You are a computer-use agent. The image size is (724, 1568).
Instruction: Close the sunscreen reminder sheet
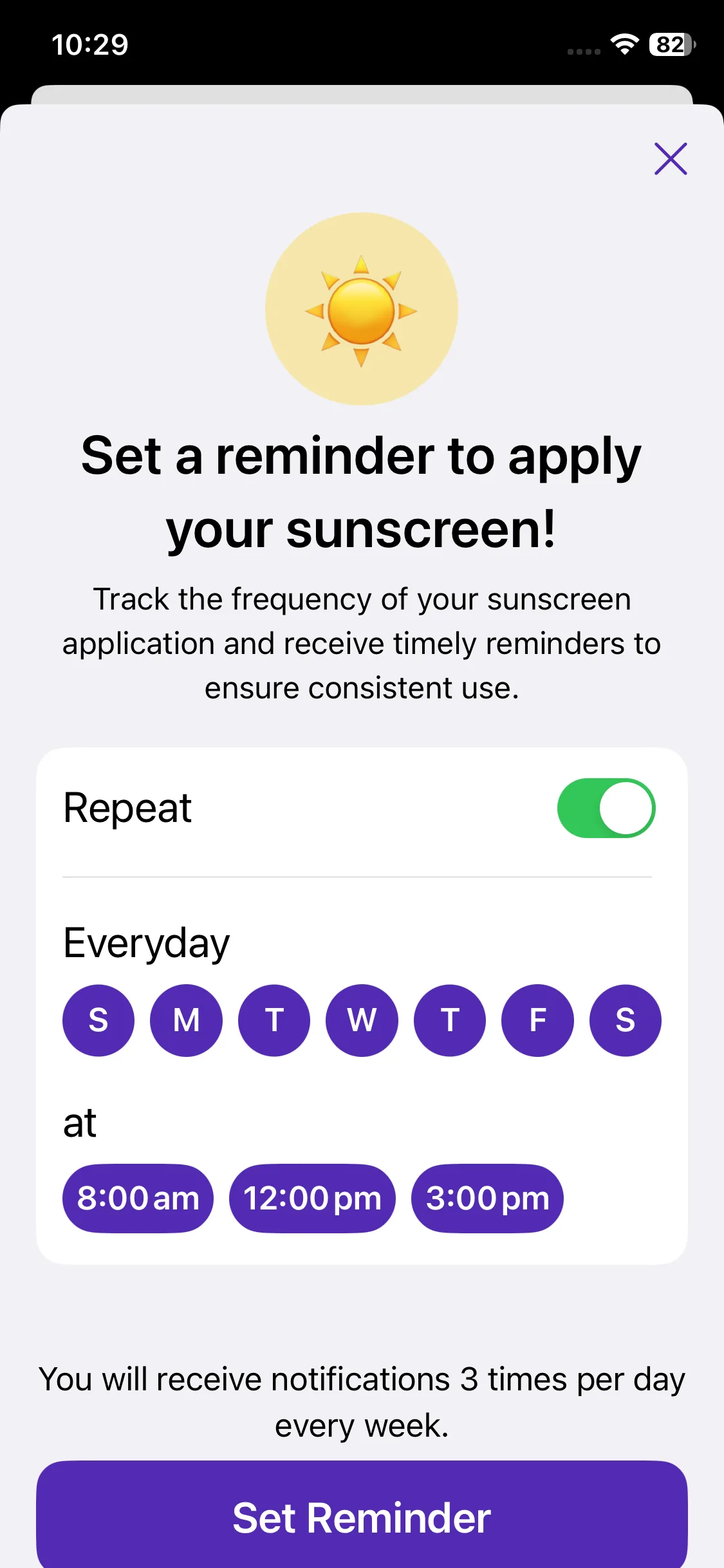click(671, 158)
